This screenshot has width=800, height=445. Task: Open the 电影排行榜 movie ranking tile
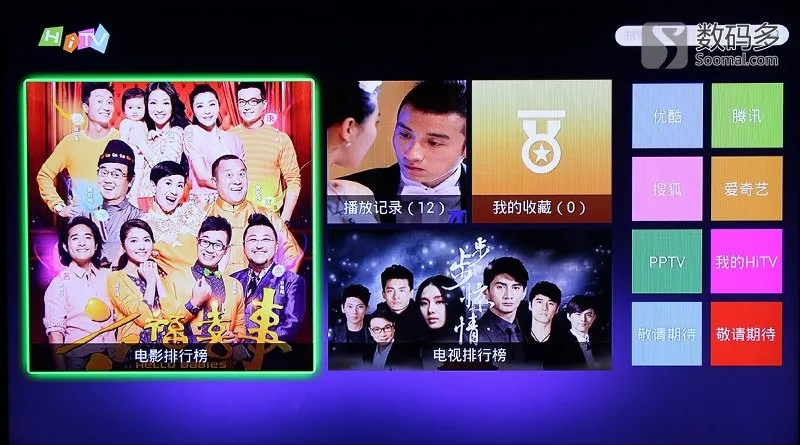click(x=170, y=226)
